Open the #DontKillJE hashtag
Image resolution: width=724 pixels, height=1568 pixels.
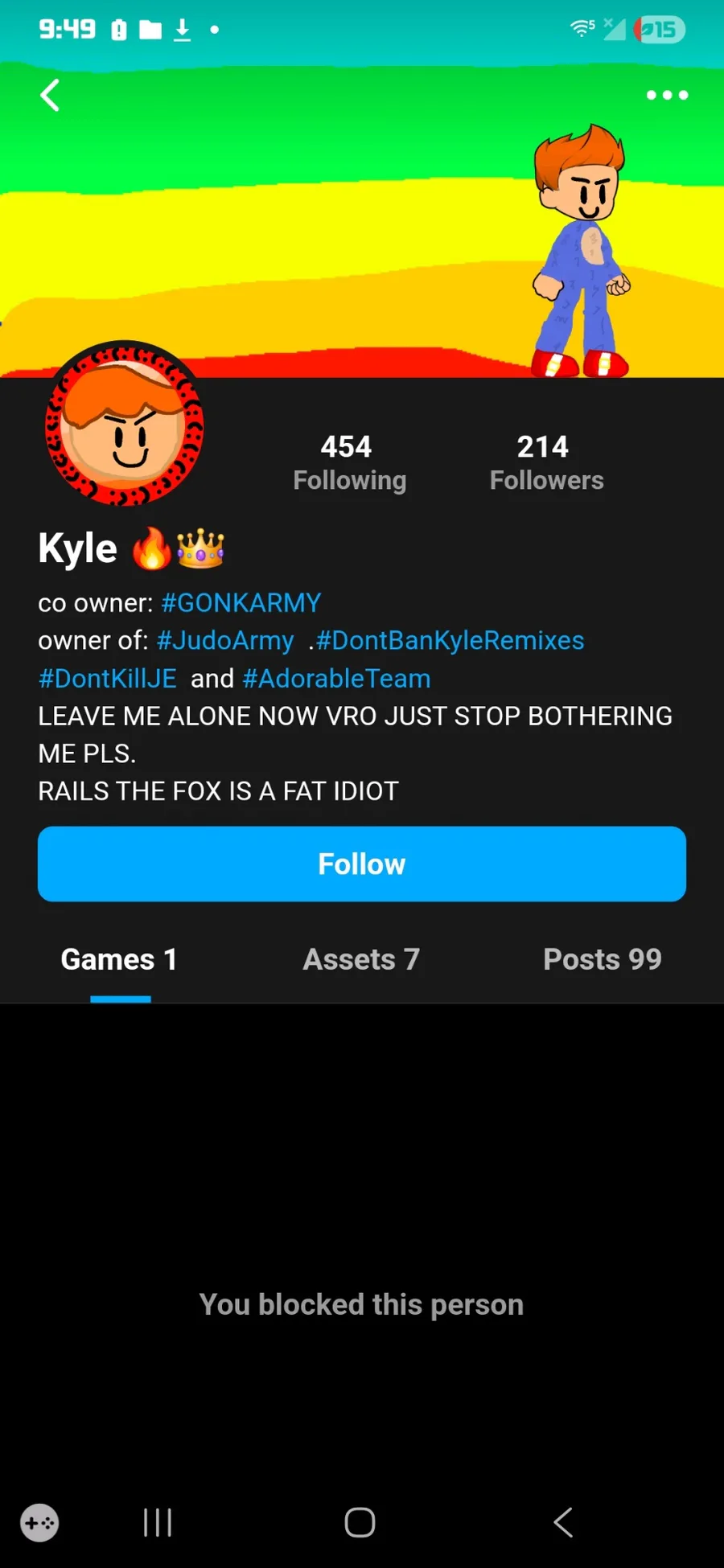108,678
